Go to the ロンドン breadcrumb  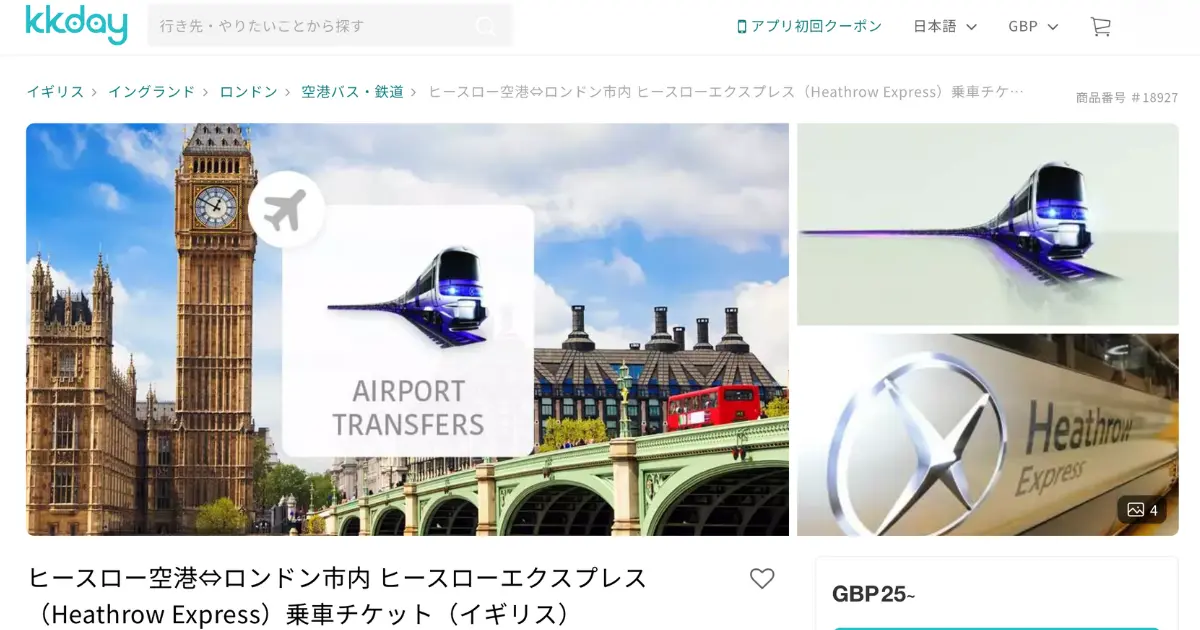pos(248,92)
